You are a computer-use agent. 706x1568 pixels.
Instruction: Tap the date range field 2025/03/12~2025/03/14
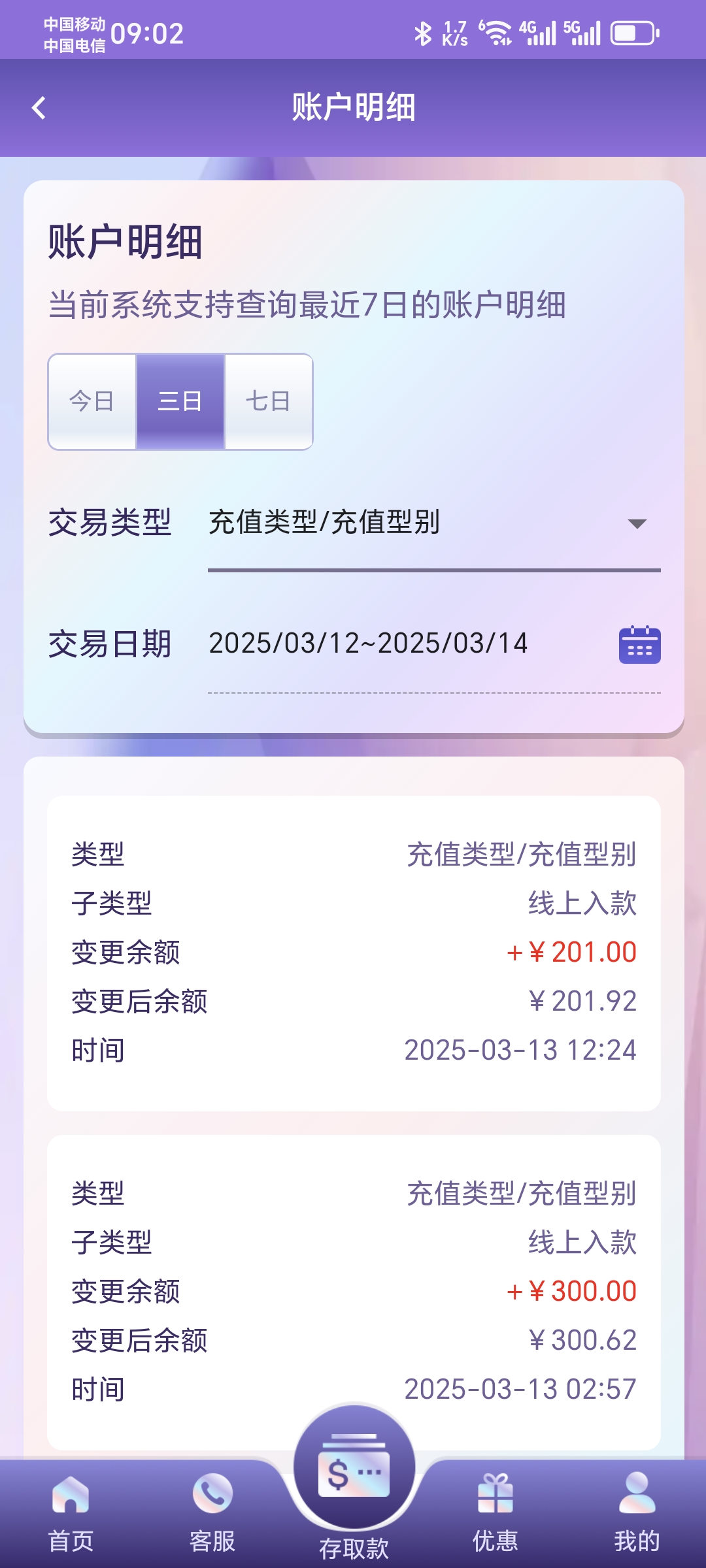click(368, 644)
